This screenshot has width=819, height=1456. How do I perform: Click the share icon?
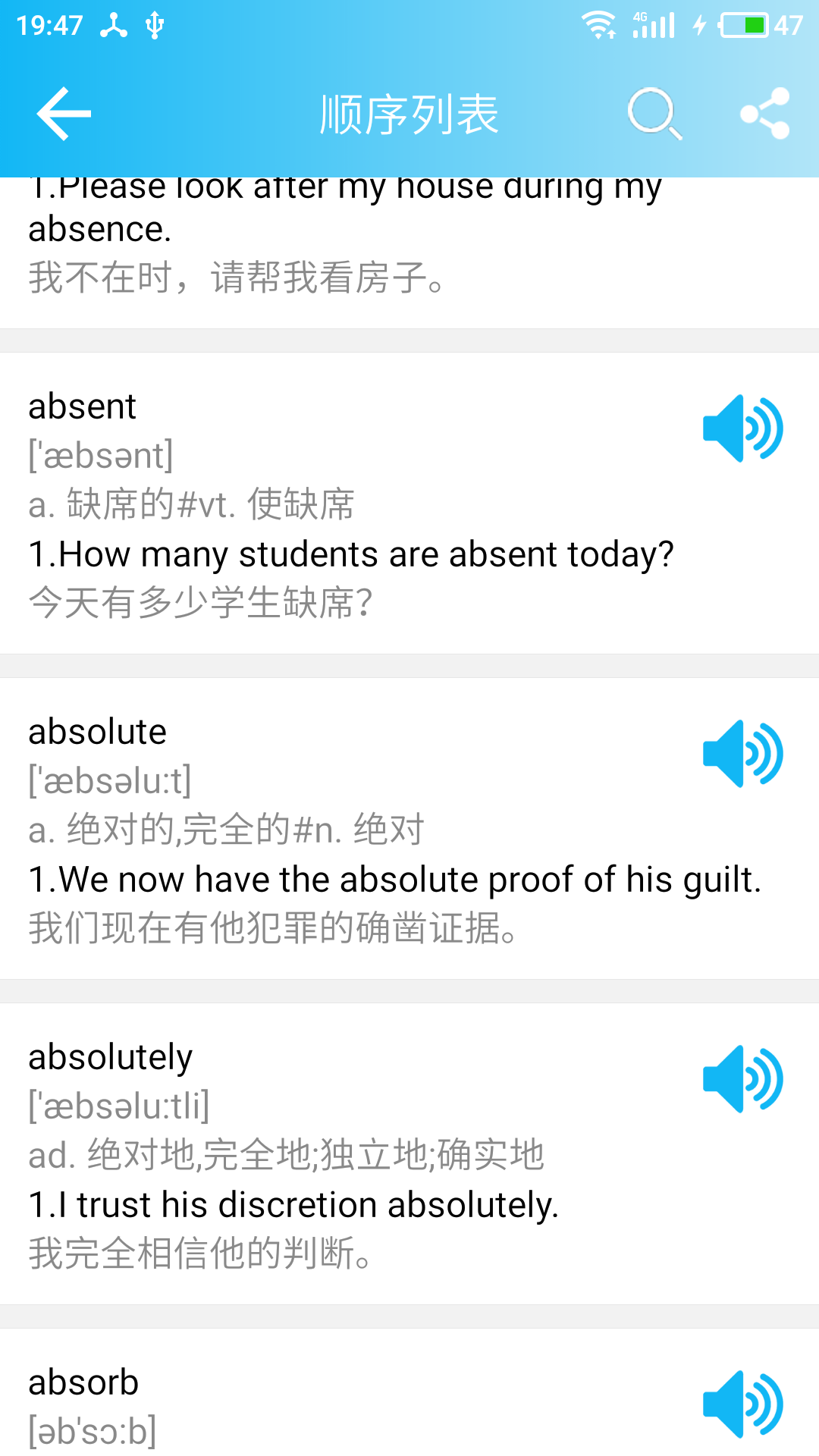(x=766, y=114)
